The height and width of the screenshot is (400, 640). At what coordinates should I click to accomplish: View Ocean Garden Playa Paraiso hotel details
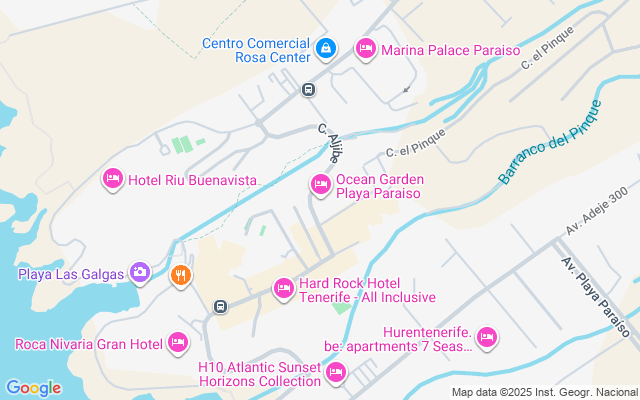click(x=321, y=184)
